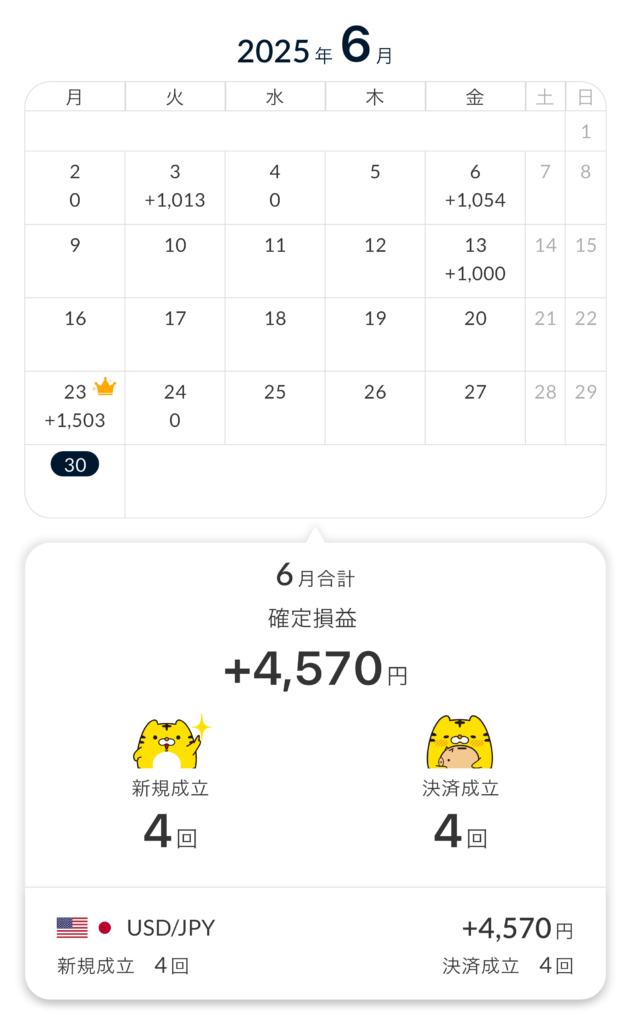Tap the highlighted date 30
The image size is (631, 1024).
(75, 466)
